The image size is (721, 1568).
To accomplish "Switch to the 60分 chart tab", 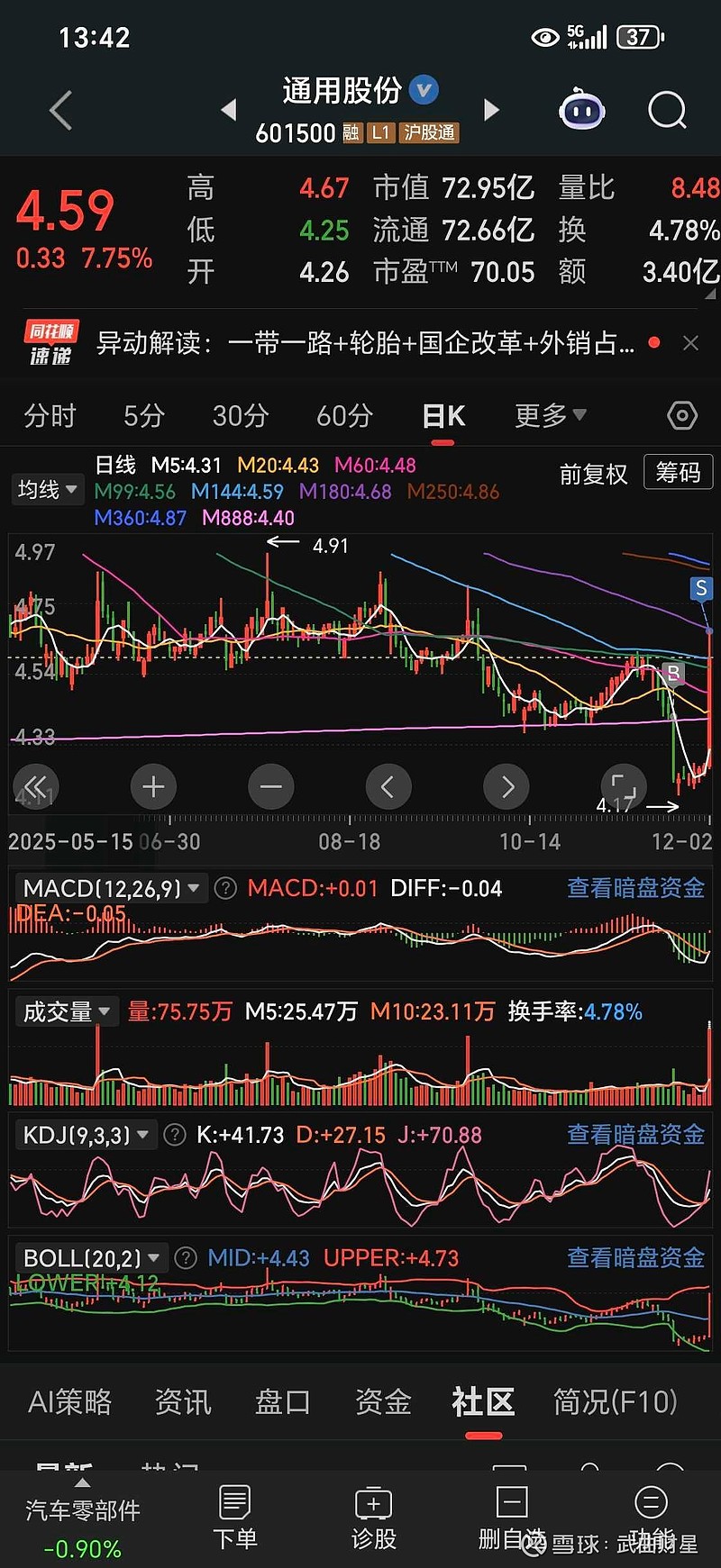I will [344, 416].
